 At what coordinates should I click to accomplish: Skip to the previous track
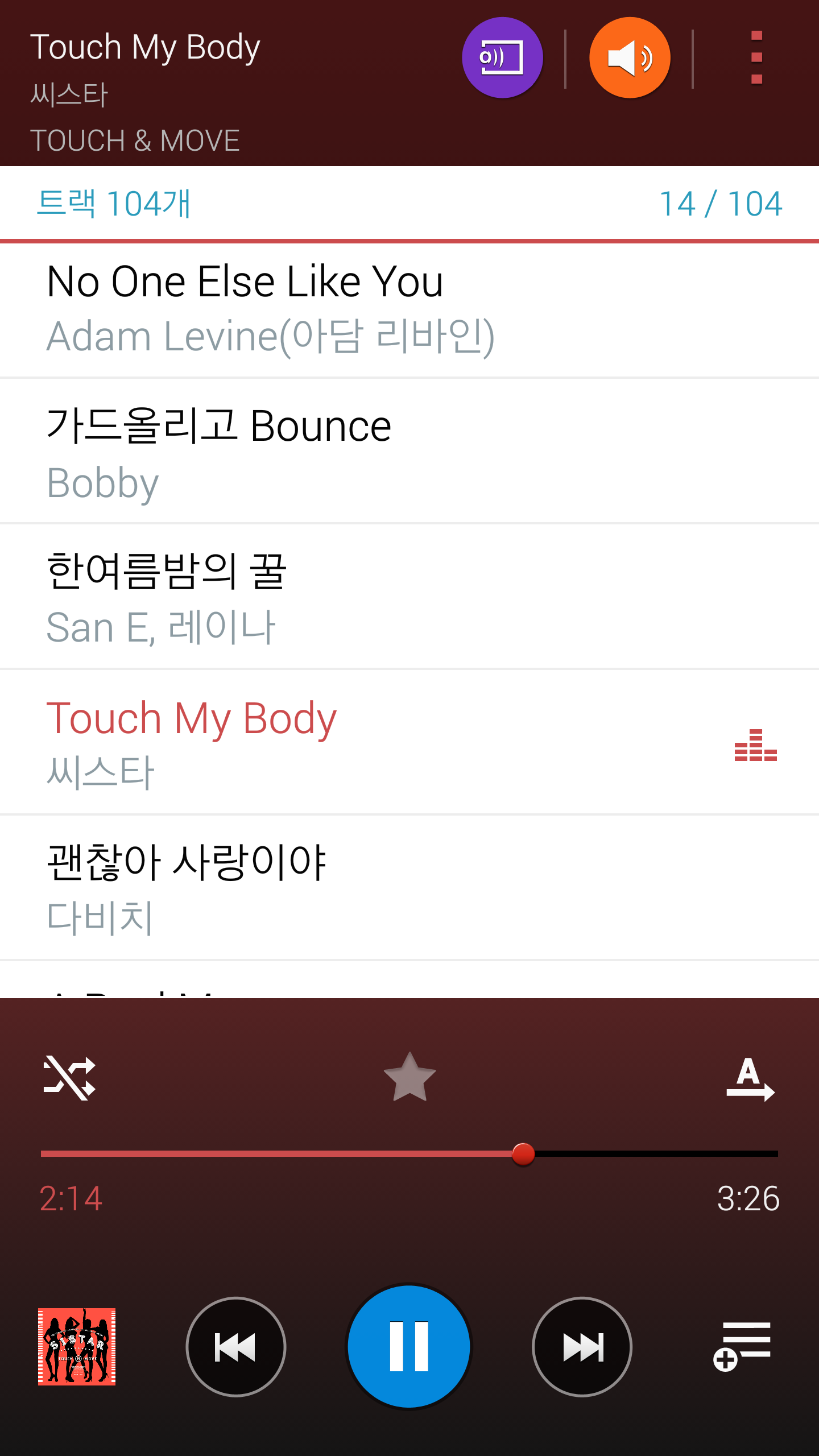coord(235,1347)
